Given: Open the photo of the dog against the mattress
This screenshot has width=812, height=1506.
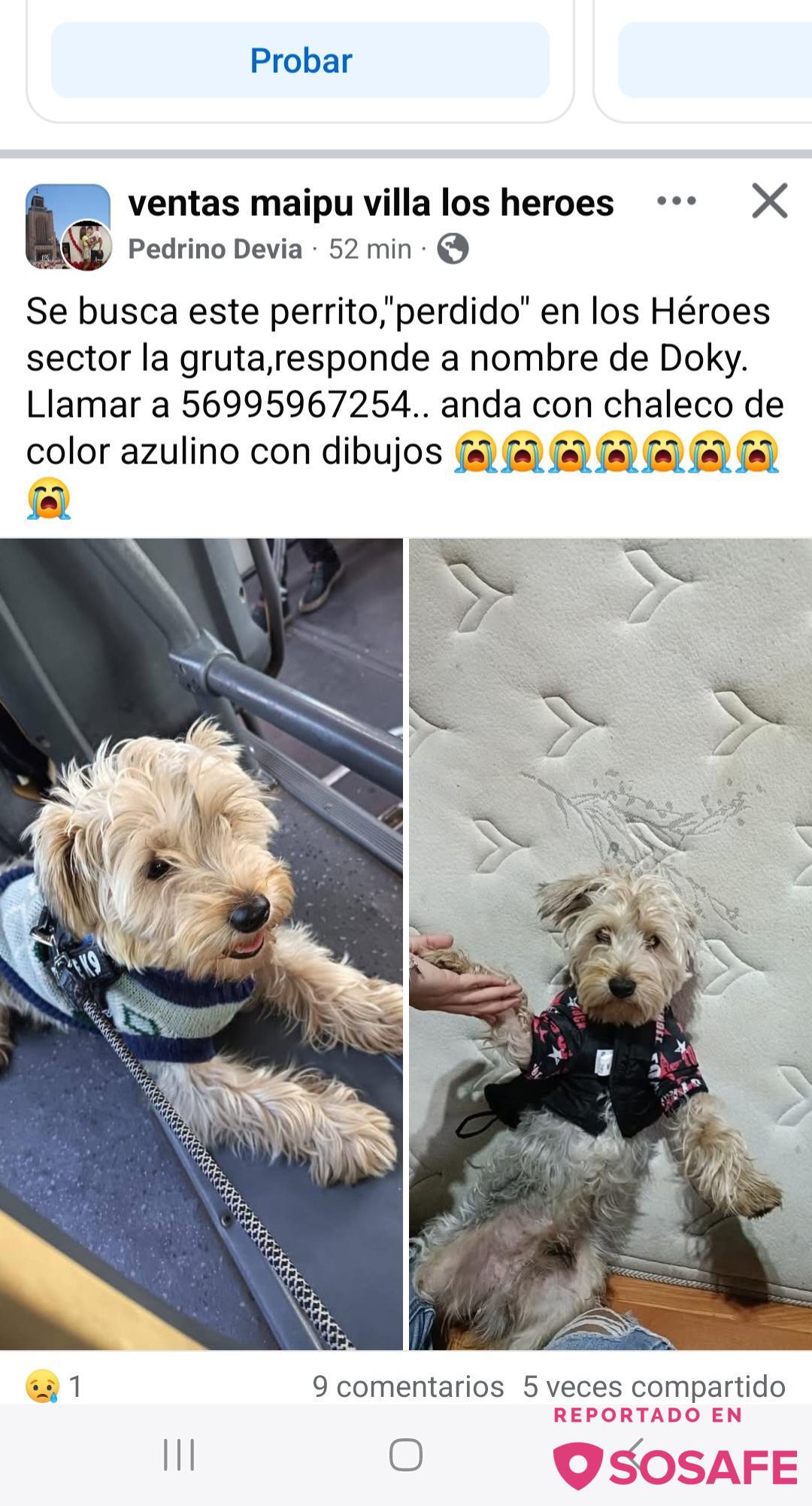Looking at the screenshot, I should click(x=610, y=943).
